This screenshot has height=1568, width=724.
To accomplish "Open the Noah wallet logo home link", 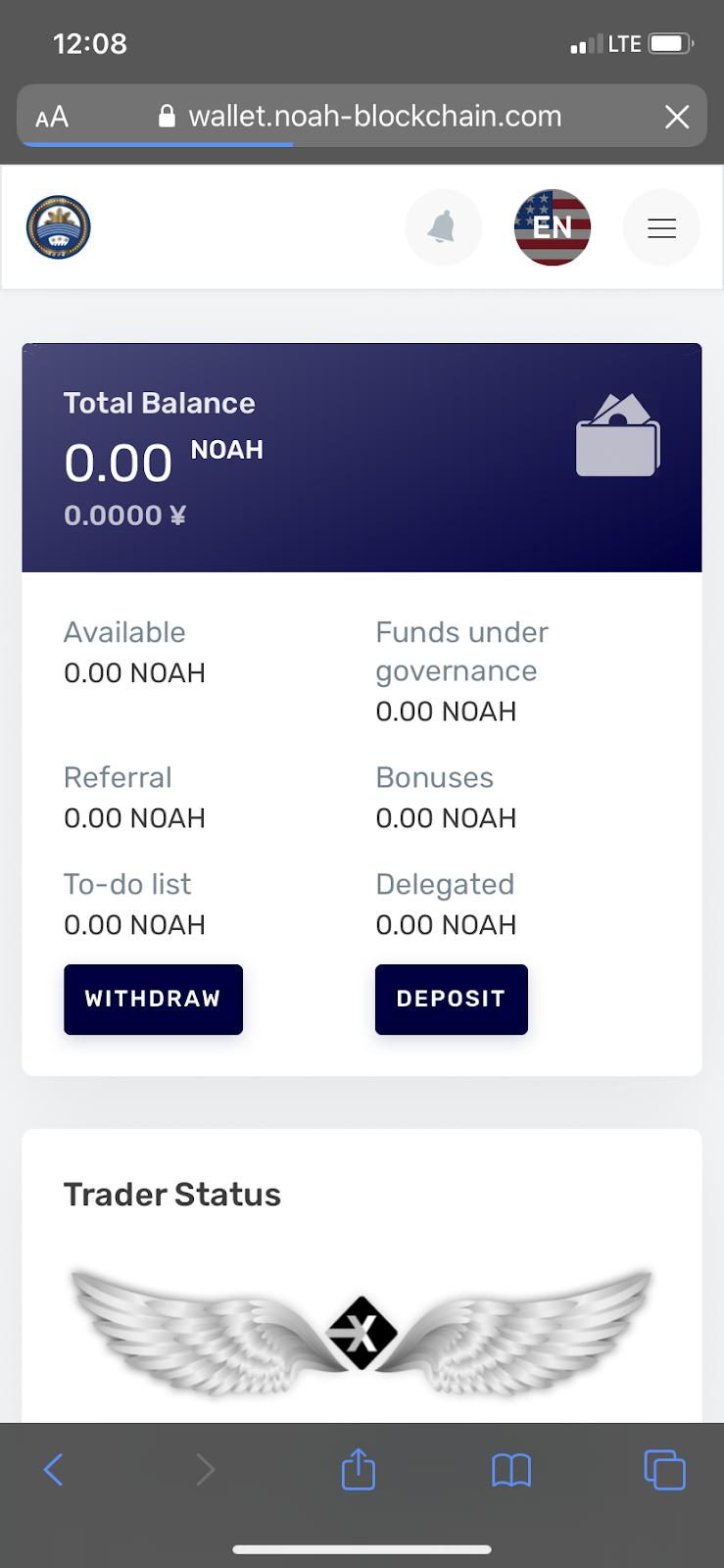I will (59, 227).
